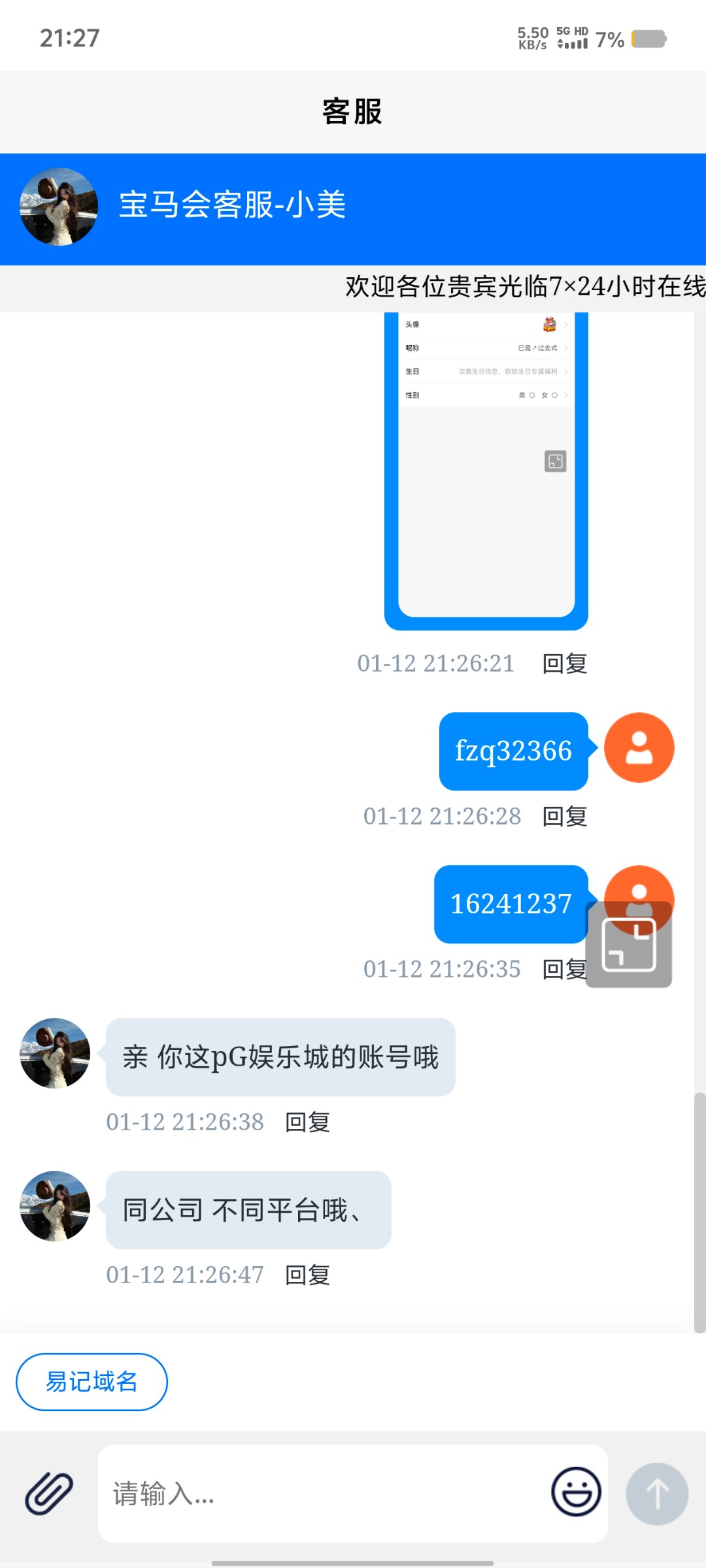Reply to the 同公司 不同平台 message
Image resolution: width=706 pixels, height=1568 pixels.
(307, 1275)
